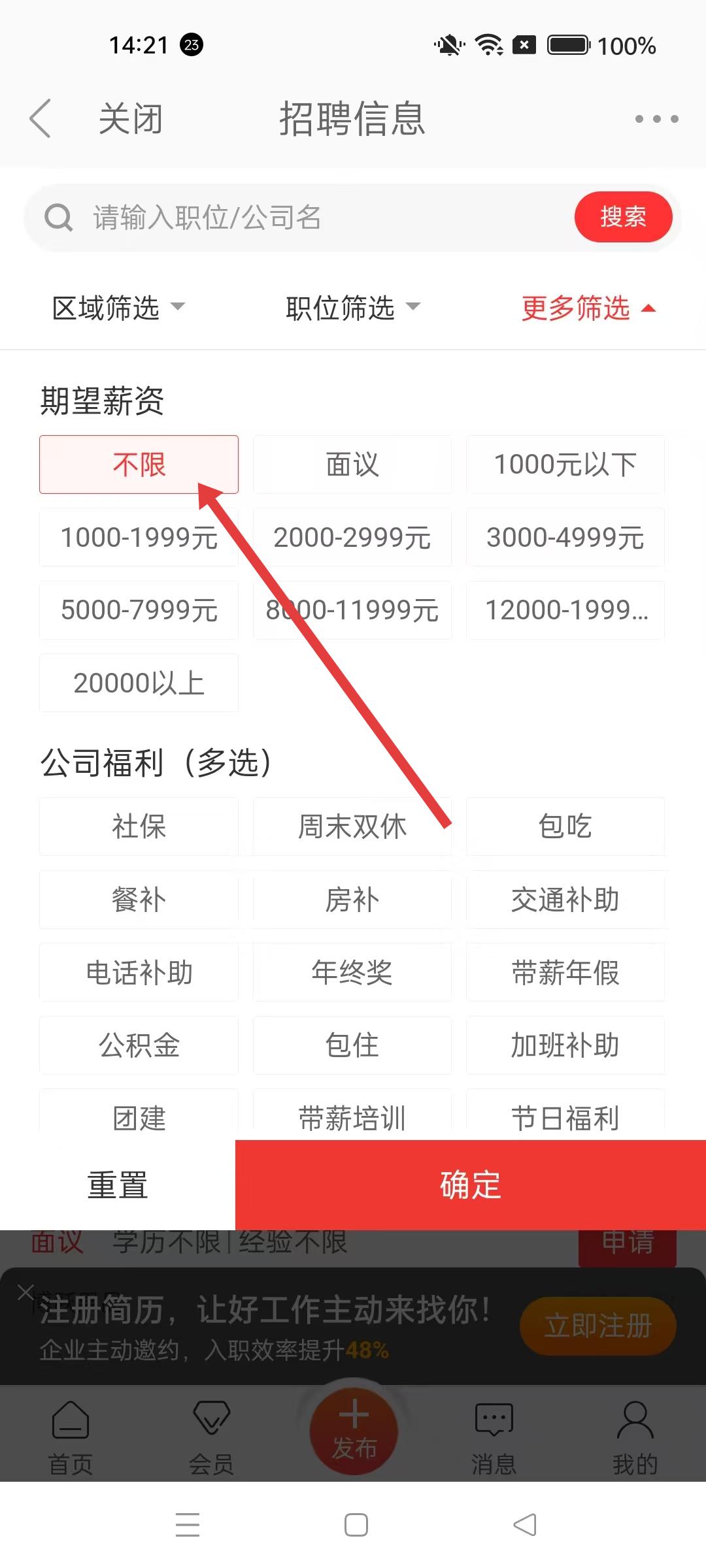Select the 年终奖 benefit

pyautogui.click(x=352, y=972)
